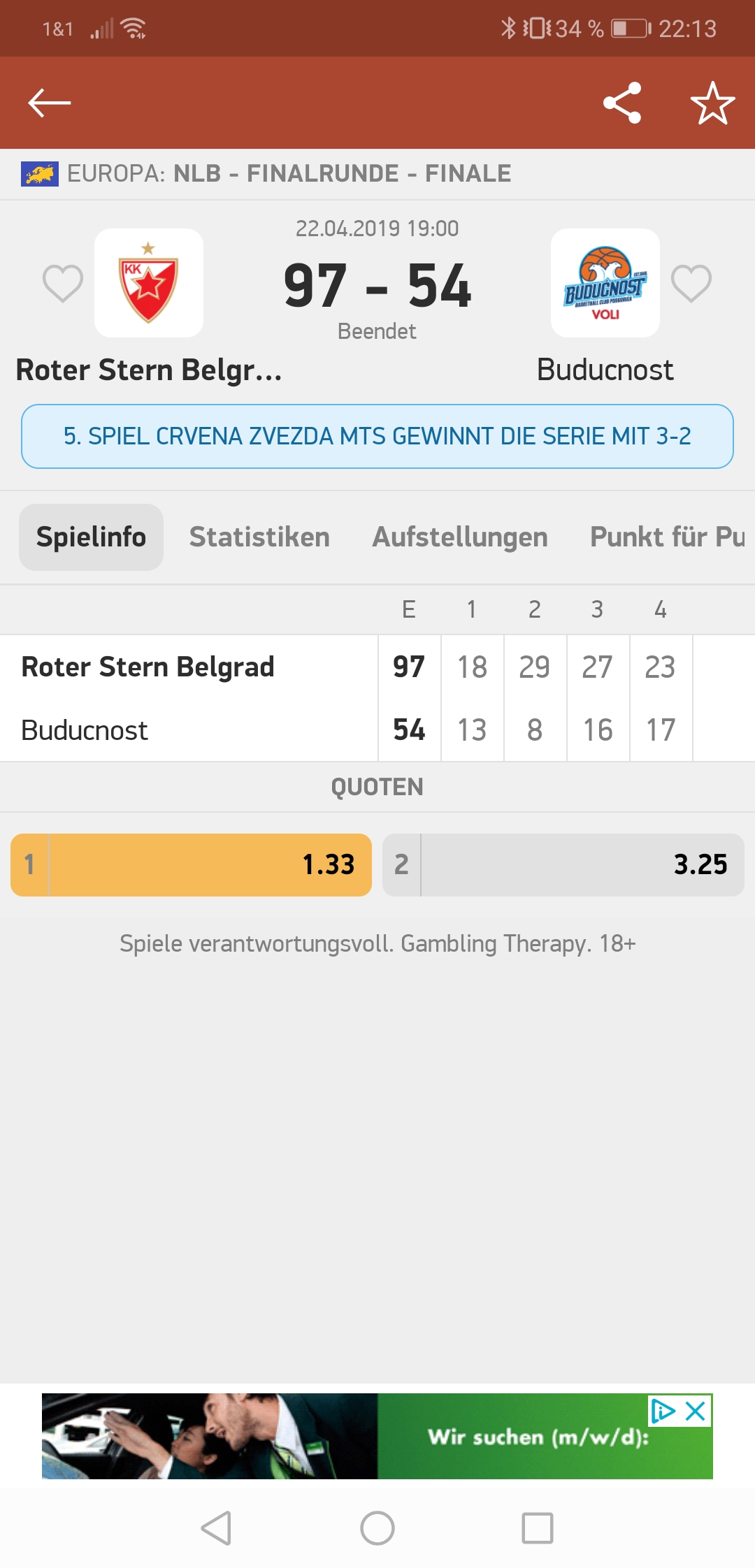The height and width of the screenshot is (1568, 755).
Task: Tap the system home button
Action: click(377, 1528)
